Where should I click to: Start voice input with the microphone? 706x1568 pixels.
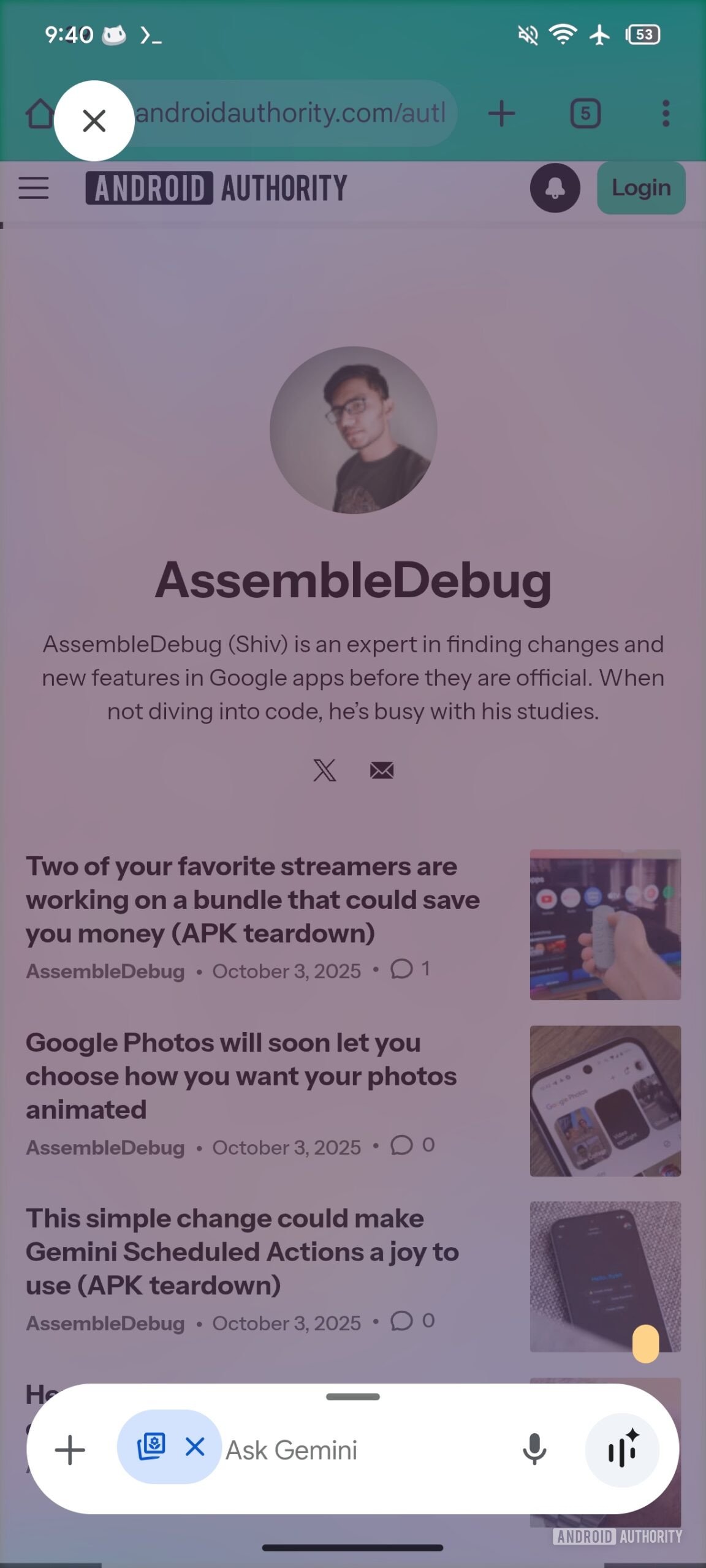[x=534, y=1450]
